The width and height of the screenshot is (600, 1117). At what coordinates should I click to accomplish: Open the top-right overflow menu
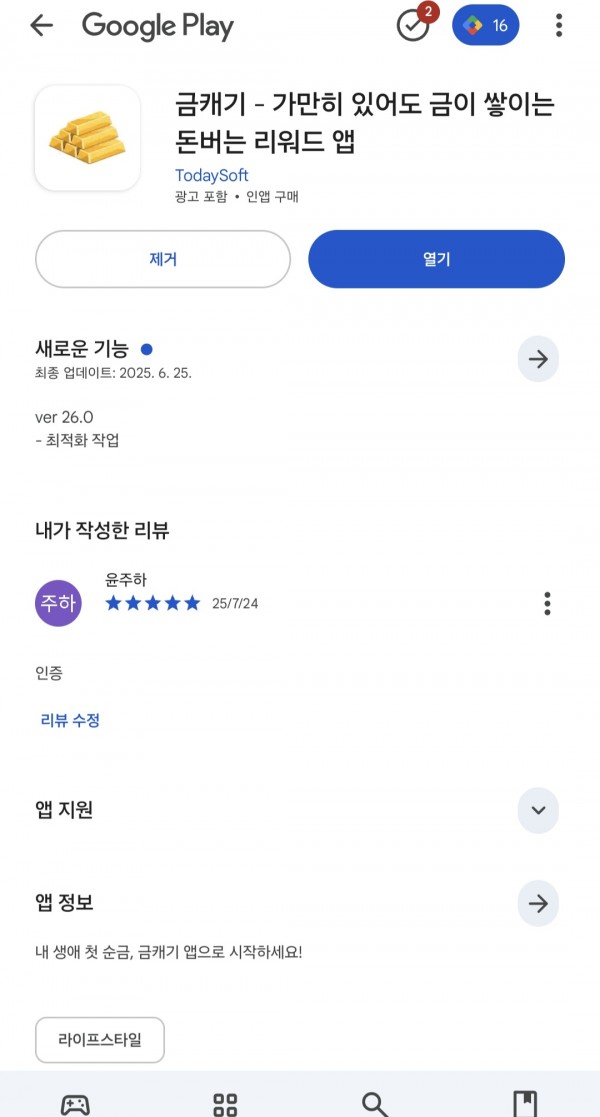(558, 26)
